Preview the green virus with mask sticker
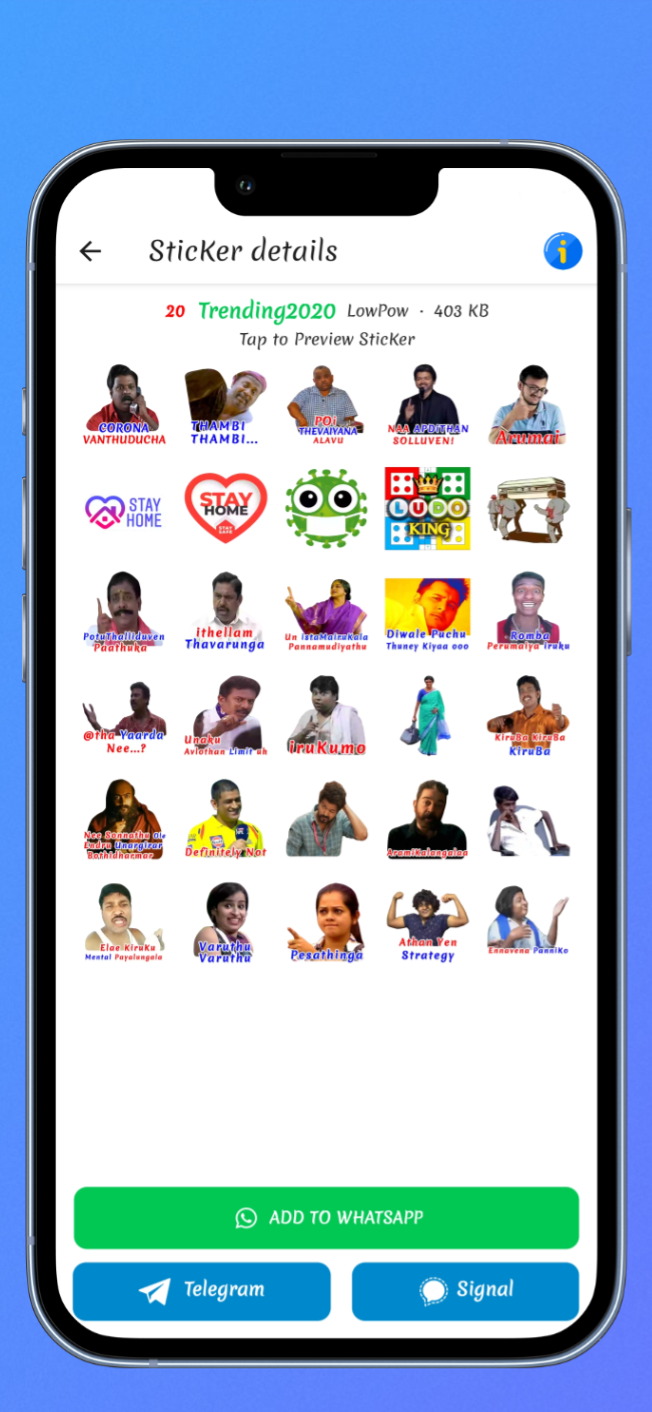The width and height of the screenshot is (652, 1412). click(x=326, y=508)
